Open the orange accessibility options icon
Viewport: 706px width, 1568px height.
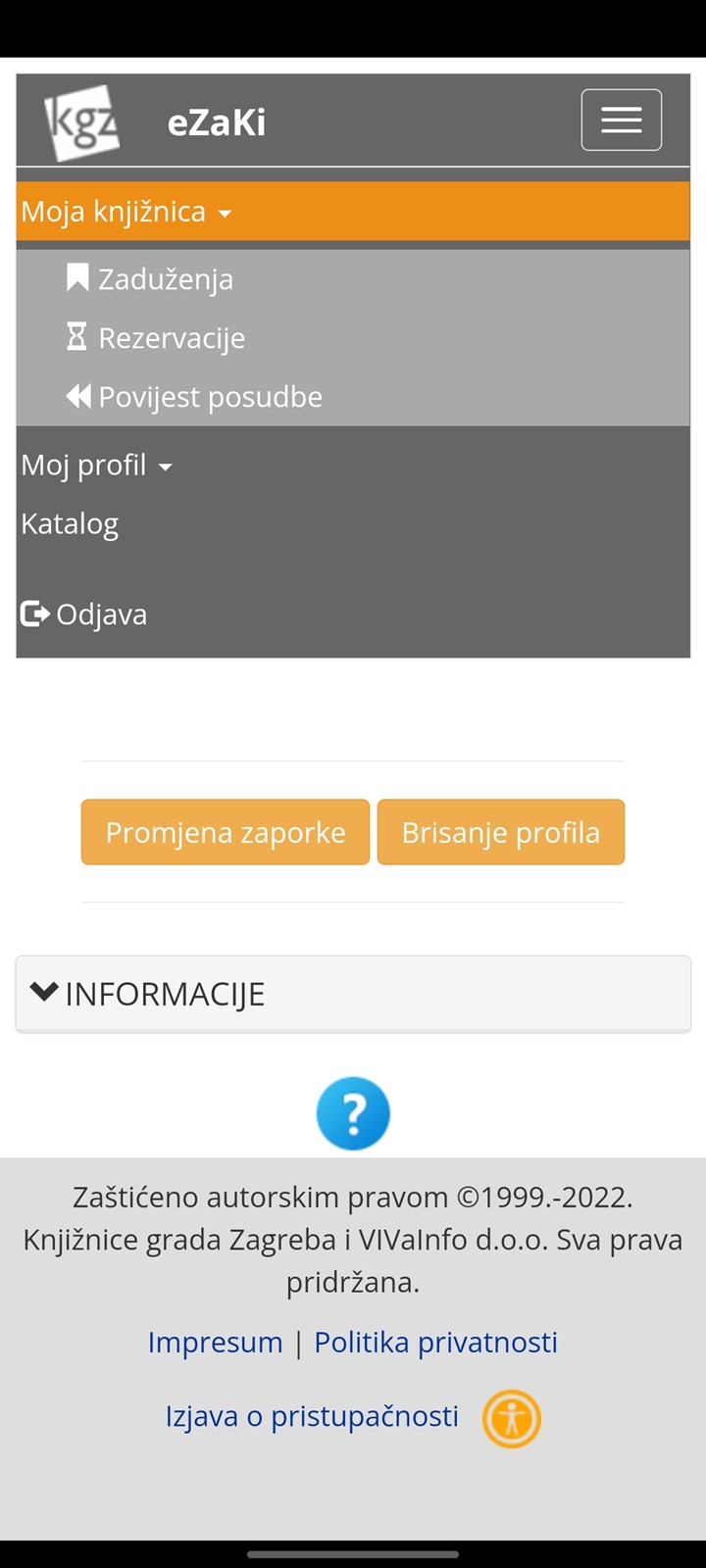[x=512, y=1418]
